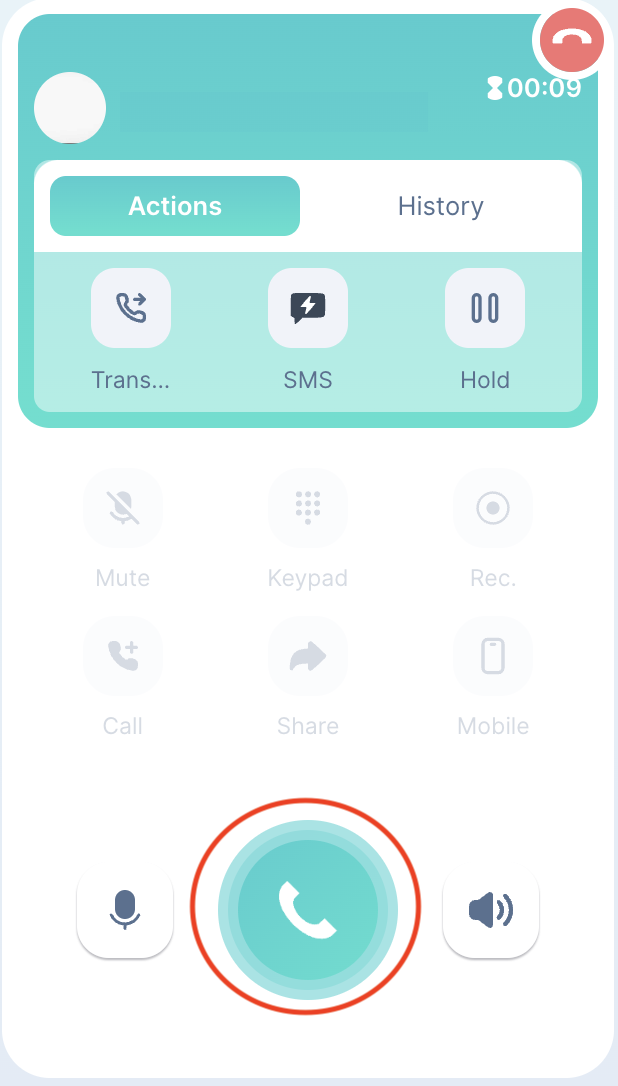Mute the call
Viewport: 618px width, 1086px height.
(x=123, y=508)
